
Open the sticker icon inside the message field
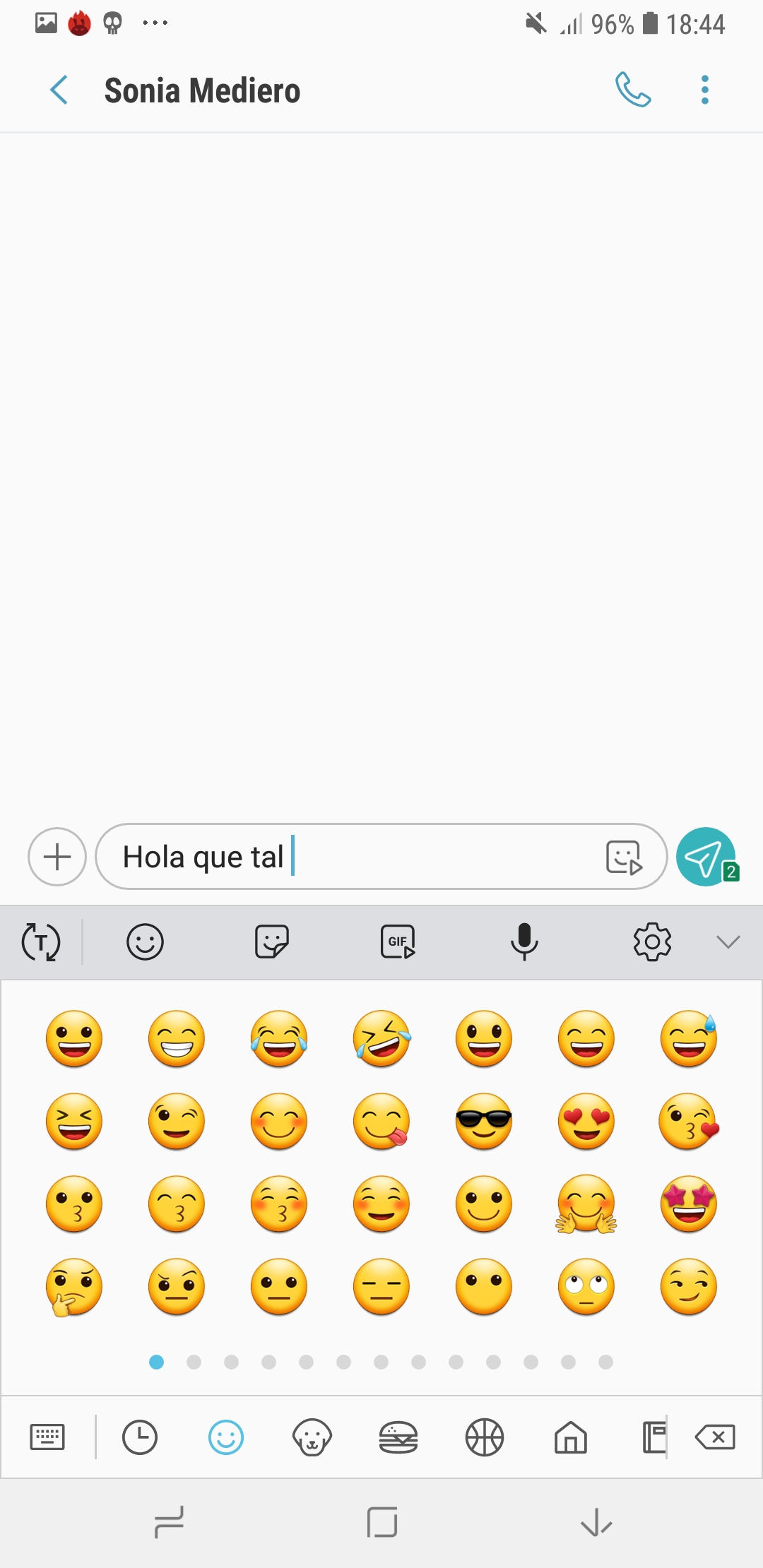(624, 857)
